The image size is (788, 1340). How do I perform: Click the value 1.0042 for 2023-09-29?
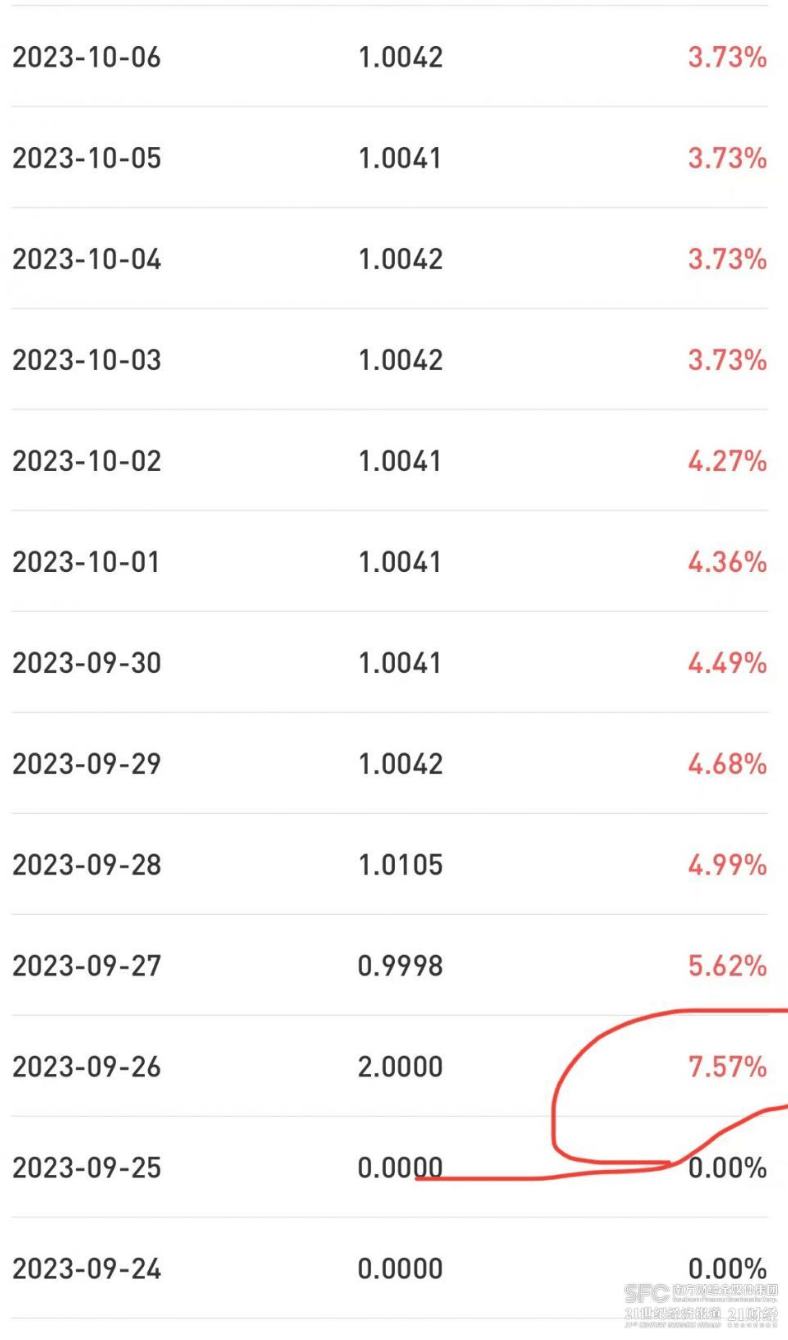pyautogui.click(x=401, y=764)
